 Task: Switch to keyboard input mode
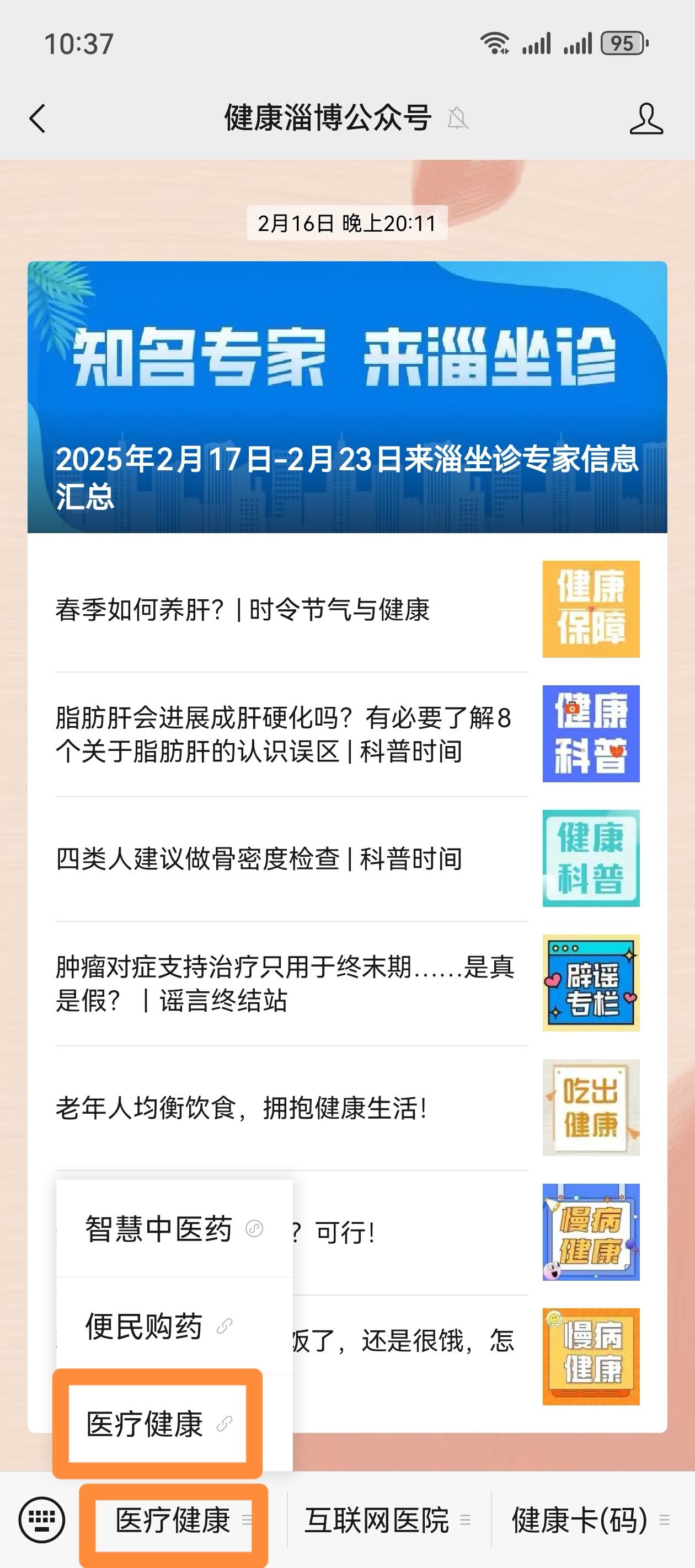[x=41, y=1520]
